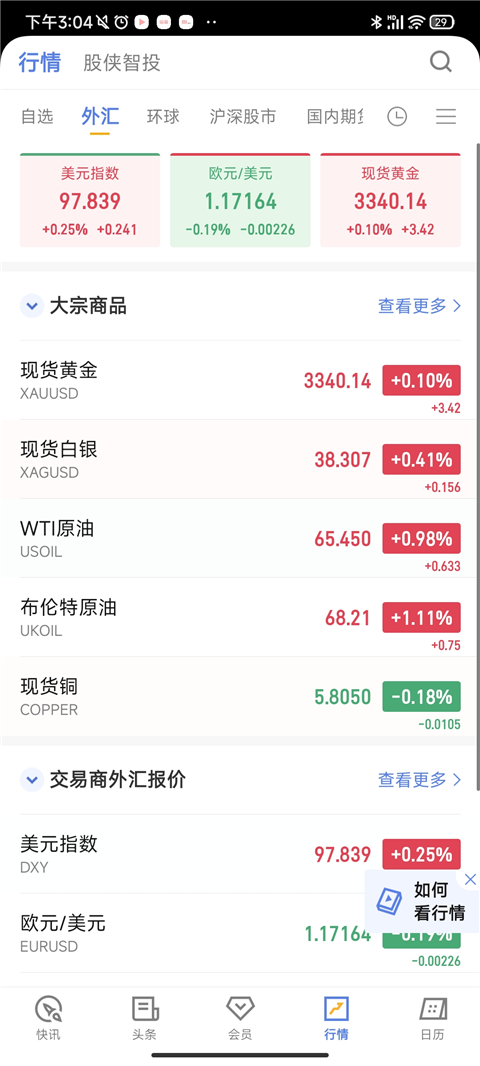This screenshot has width=480, height=1066.
Task: Open the search magnifier icon
Action: click(441, 63)
